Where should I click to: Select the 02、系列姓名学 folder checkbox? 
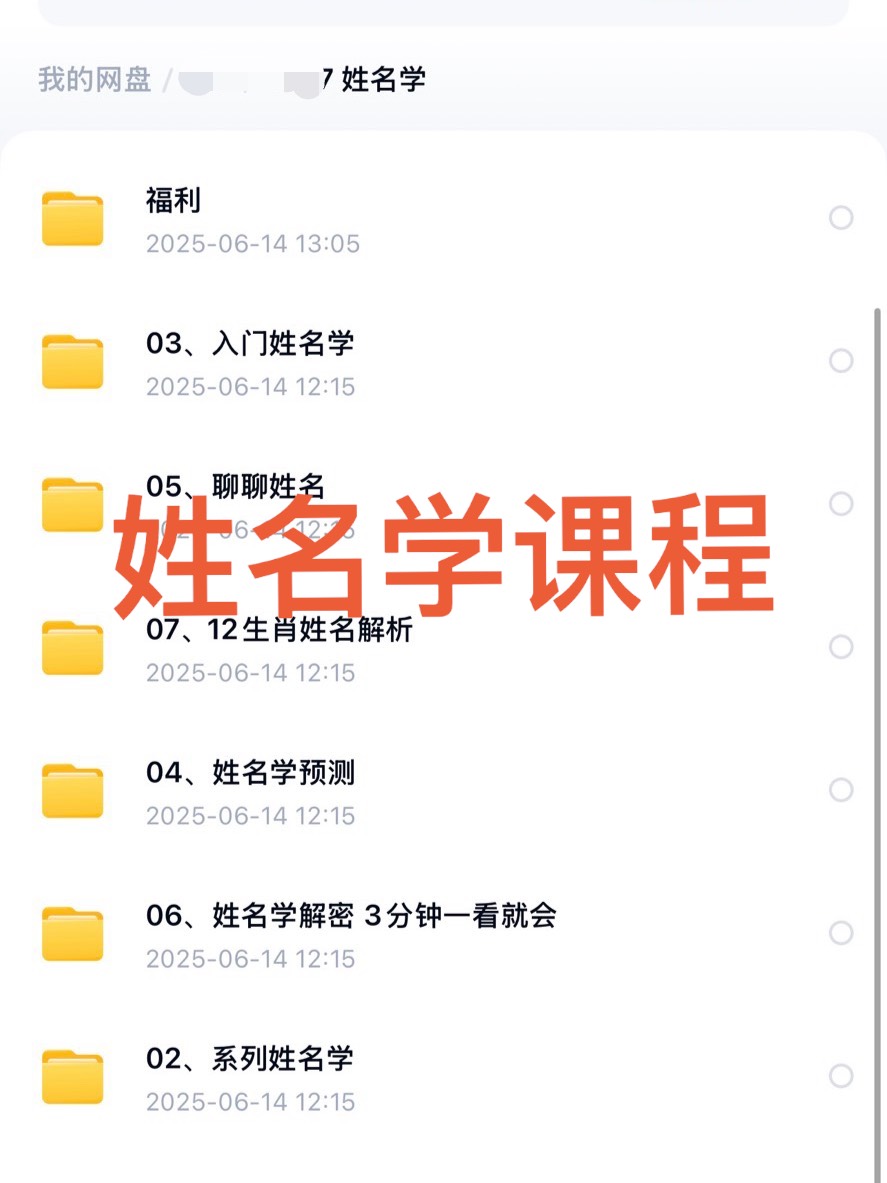(841, 1076)
